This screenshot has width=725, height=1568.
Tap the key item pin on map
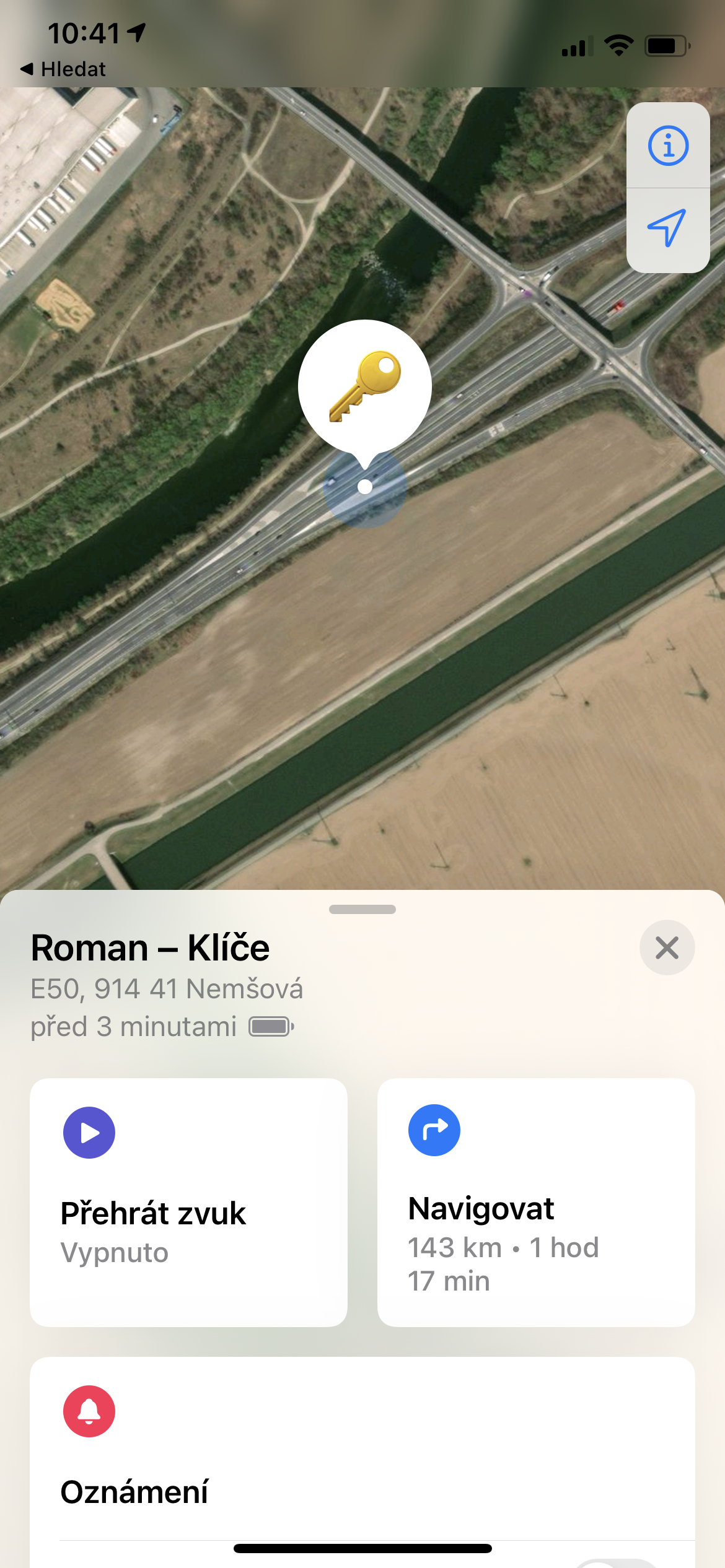point(364,387)
